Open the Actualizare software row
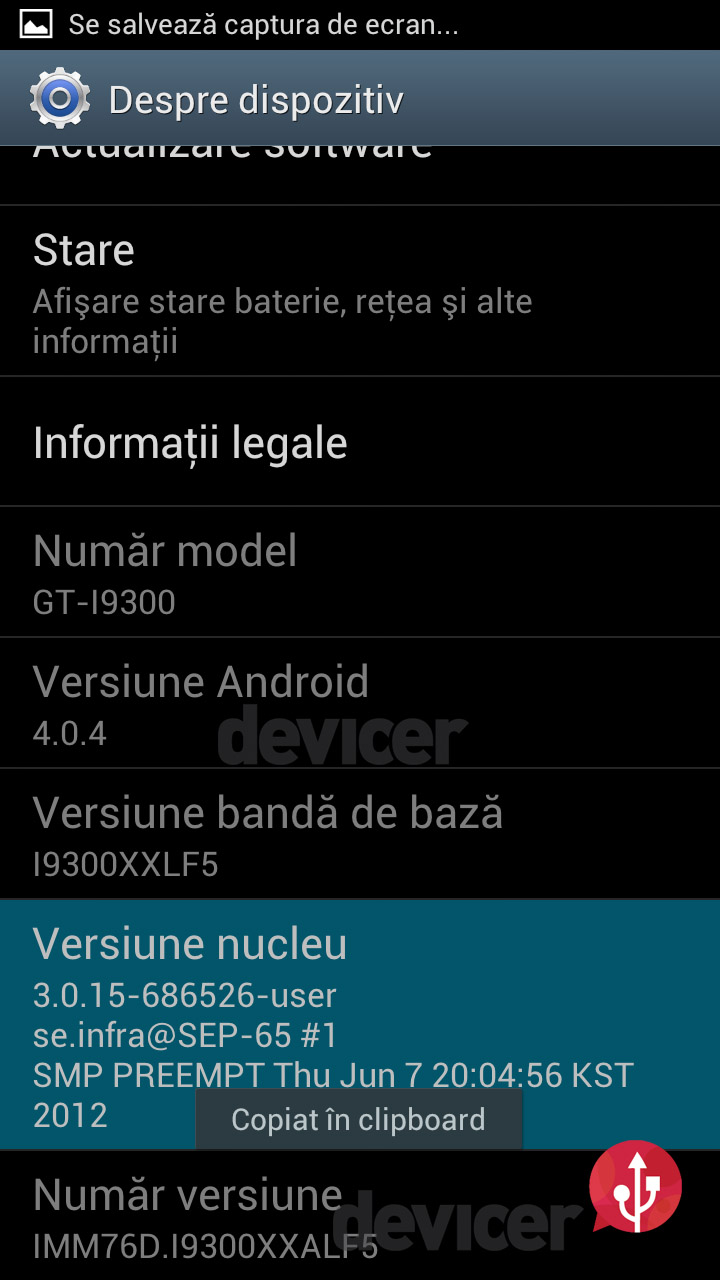Viewport: 720px width, 1280px height. [360, 172]
